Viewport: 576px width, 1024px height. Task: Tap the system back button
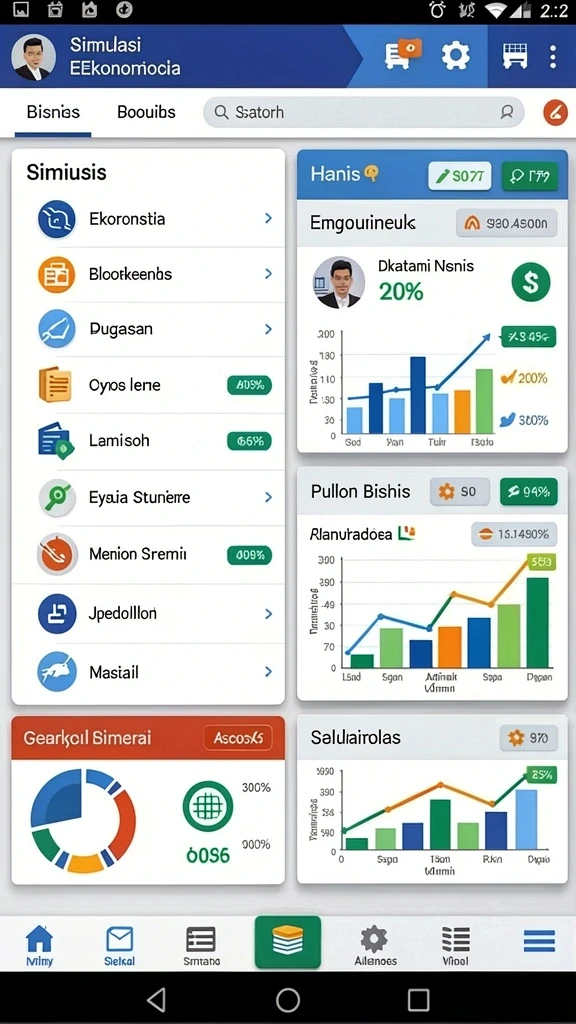point(157,999)
